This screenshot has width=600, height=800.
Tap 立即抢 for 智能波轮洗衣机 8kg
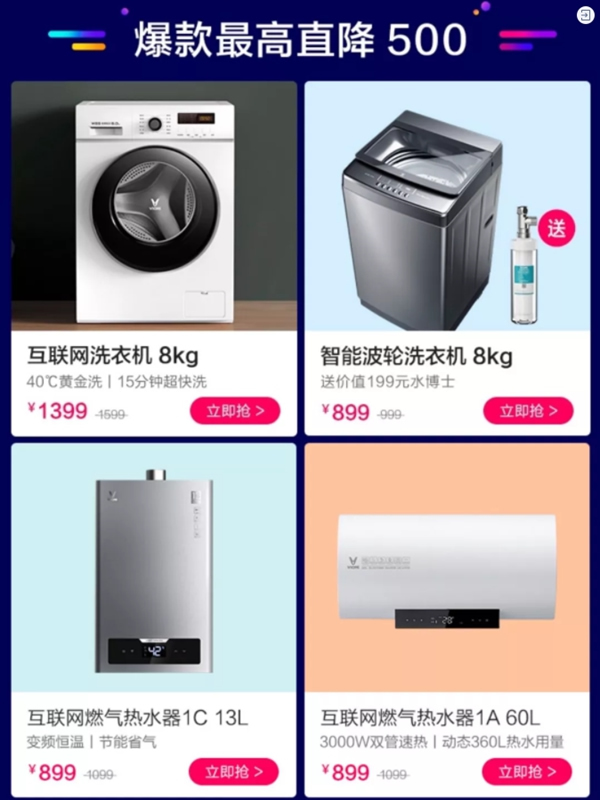528,411
